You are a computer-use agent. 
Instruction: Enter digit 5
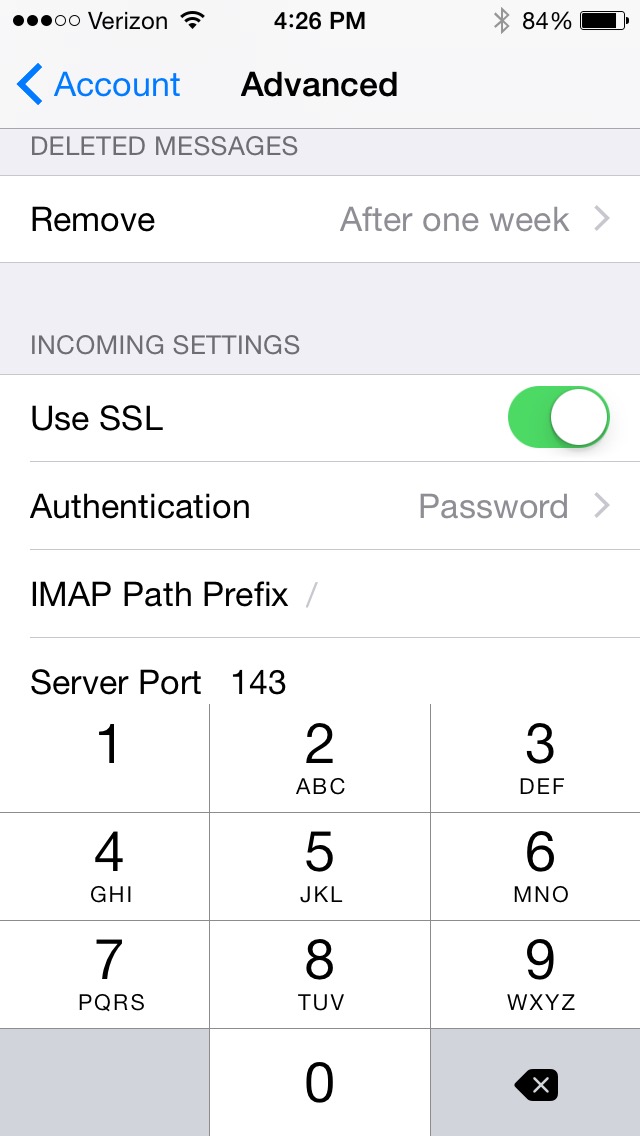(320, 866)
